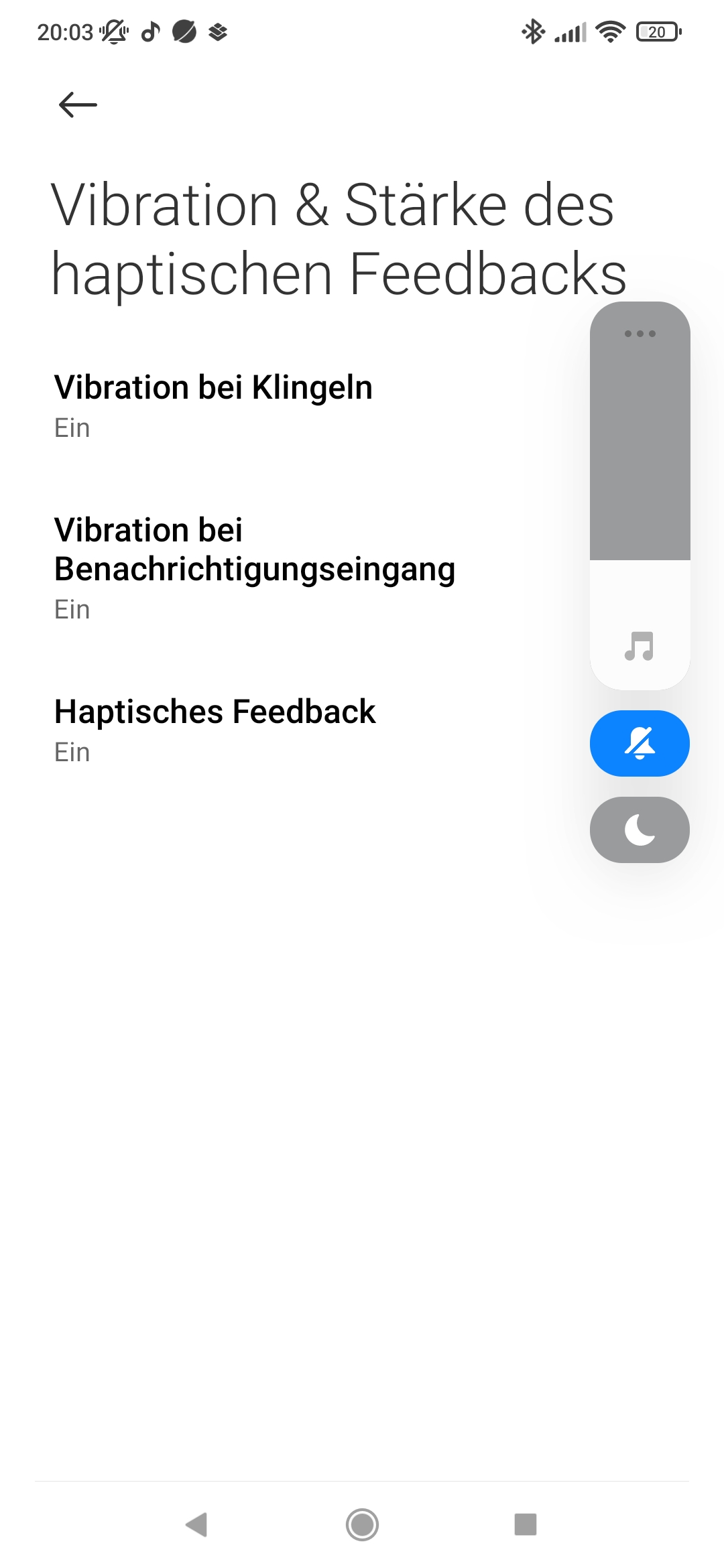Go back using the top arrow
724x1568 pixels.
pyautogui.click(x=78, y=105)
